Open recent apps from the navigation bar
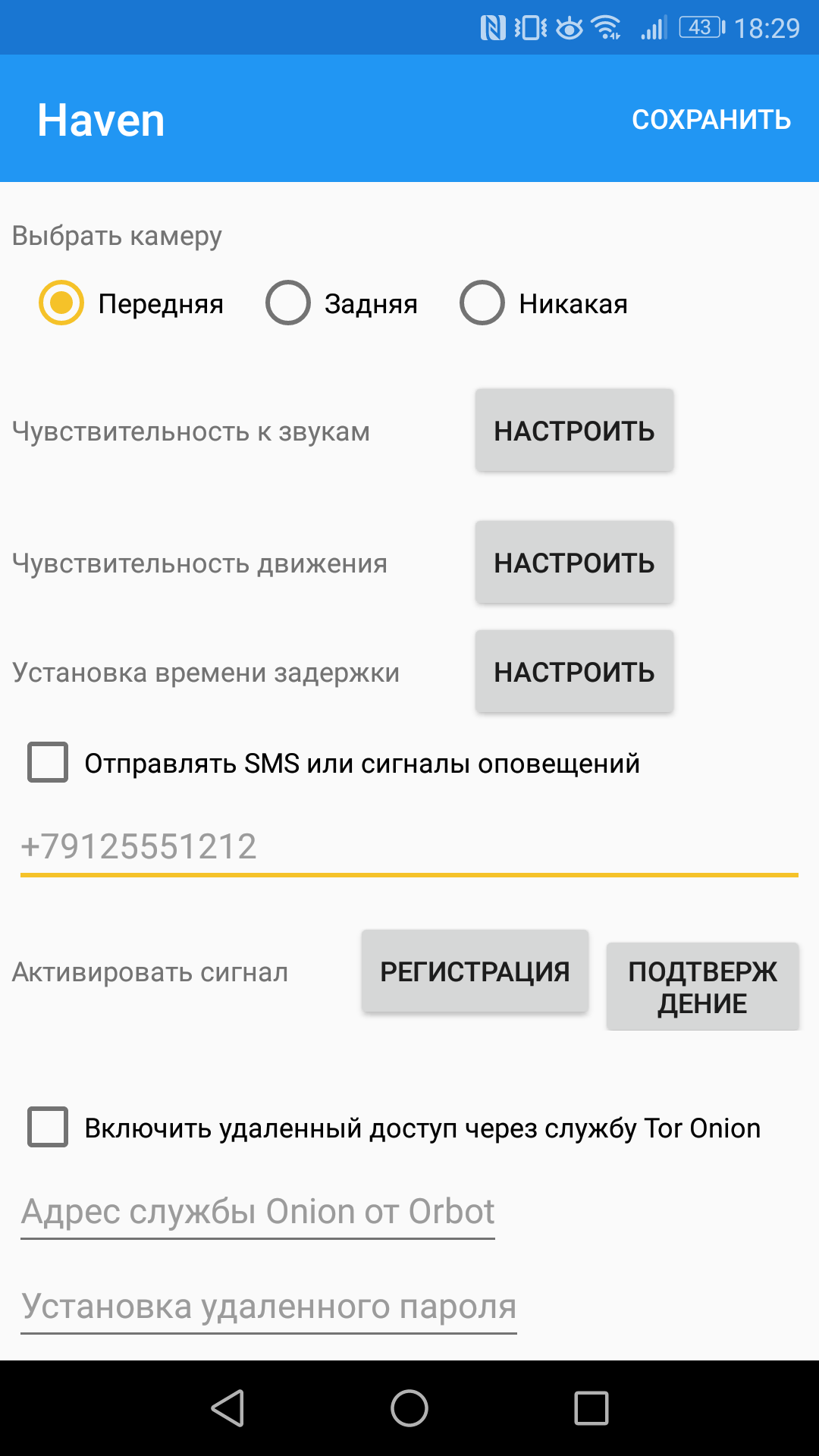Screen dimensions: 819x1456 point(591,1408)
